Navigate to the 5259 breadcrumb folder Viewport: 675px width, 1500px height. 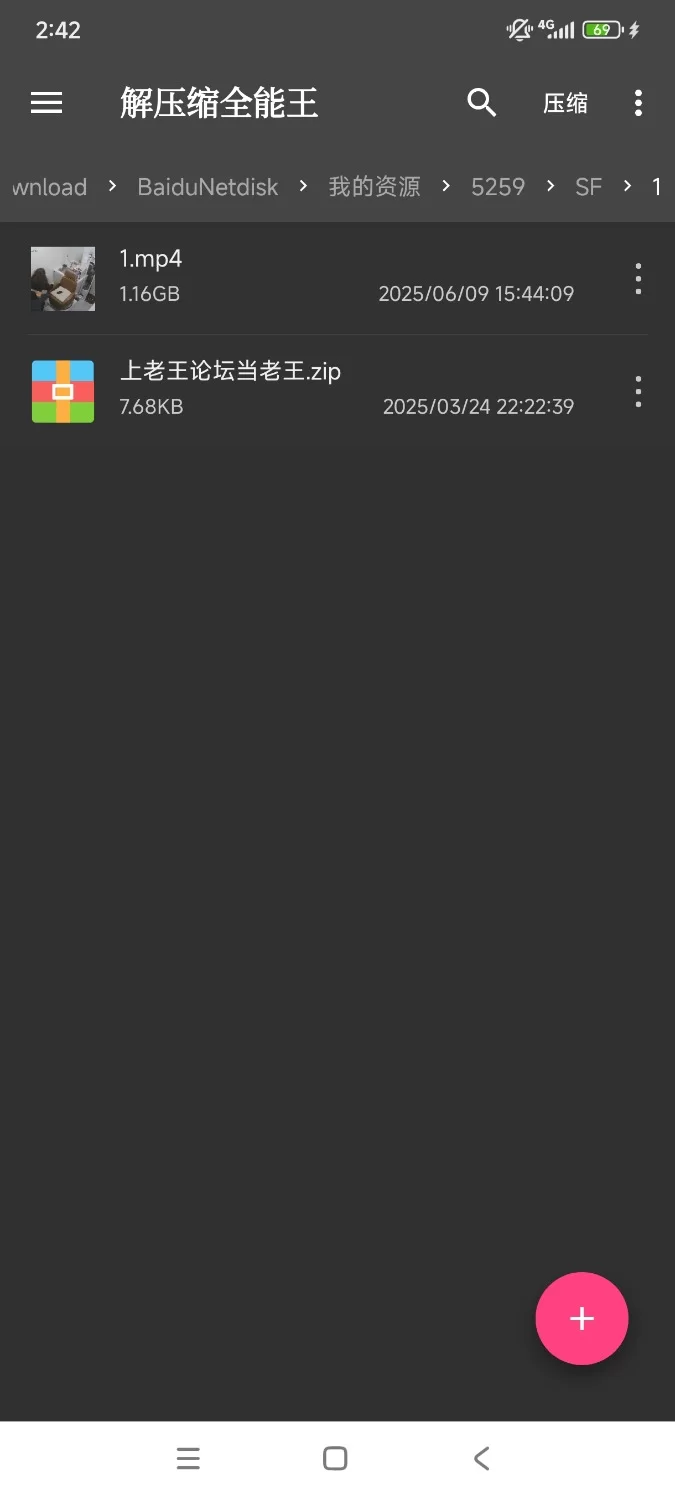click(x=498, y=187)
